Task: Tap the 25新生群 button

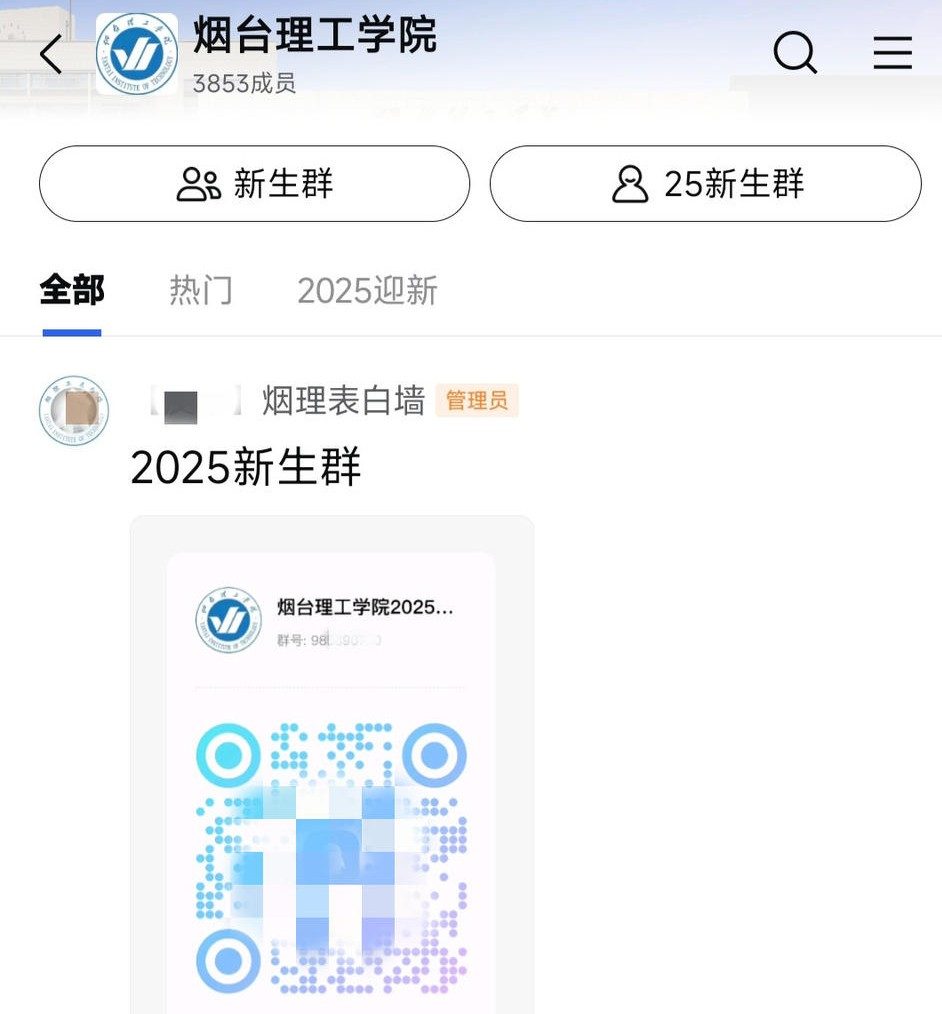Action: pos(705,184)
